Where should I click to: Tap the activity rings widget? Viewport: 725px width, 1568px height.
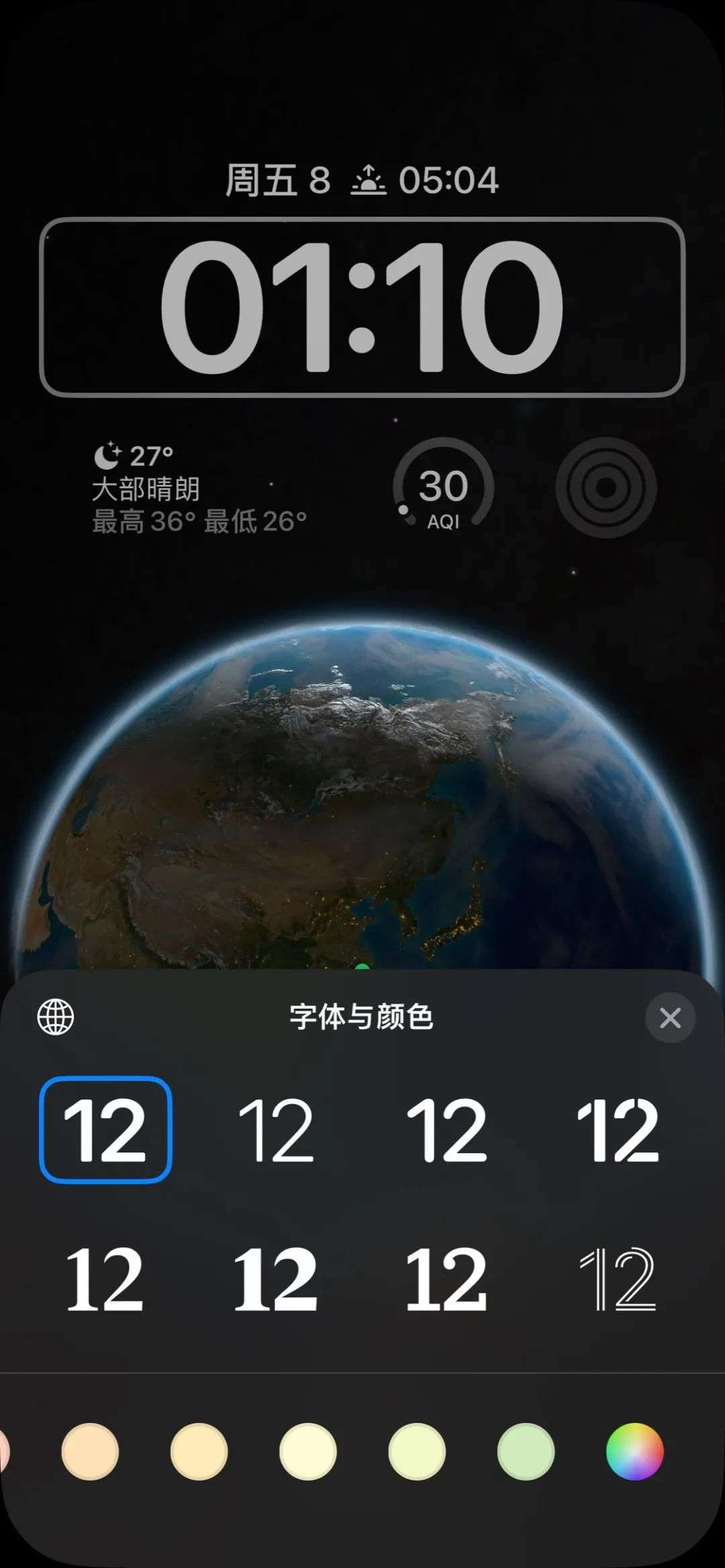tap(608, 487)
